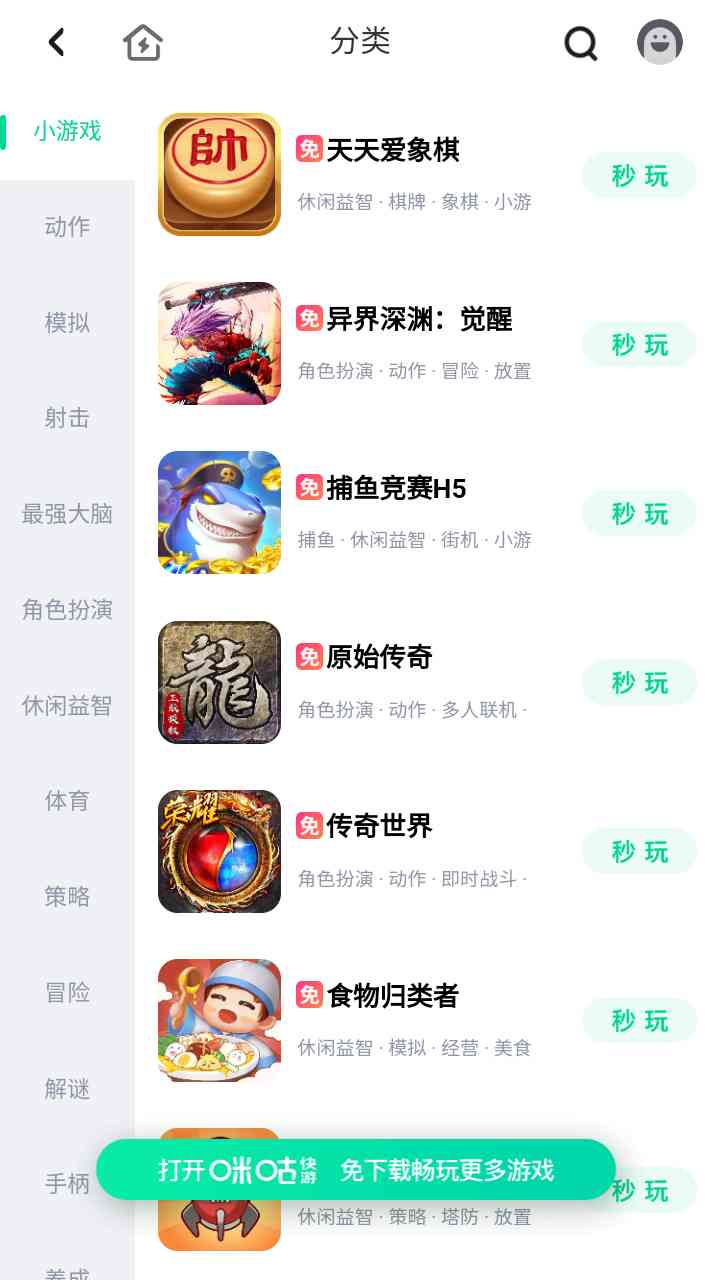Select the 模拟 category

[67, 323]
